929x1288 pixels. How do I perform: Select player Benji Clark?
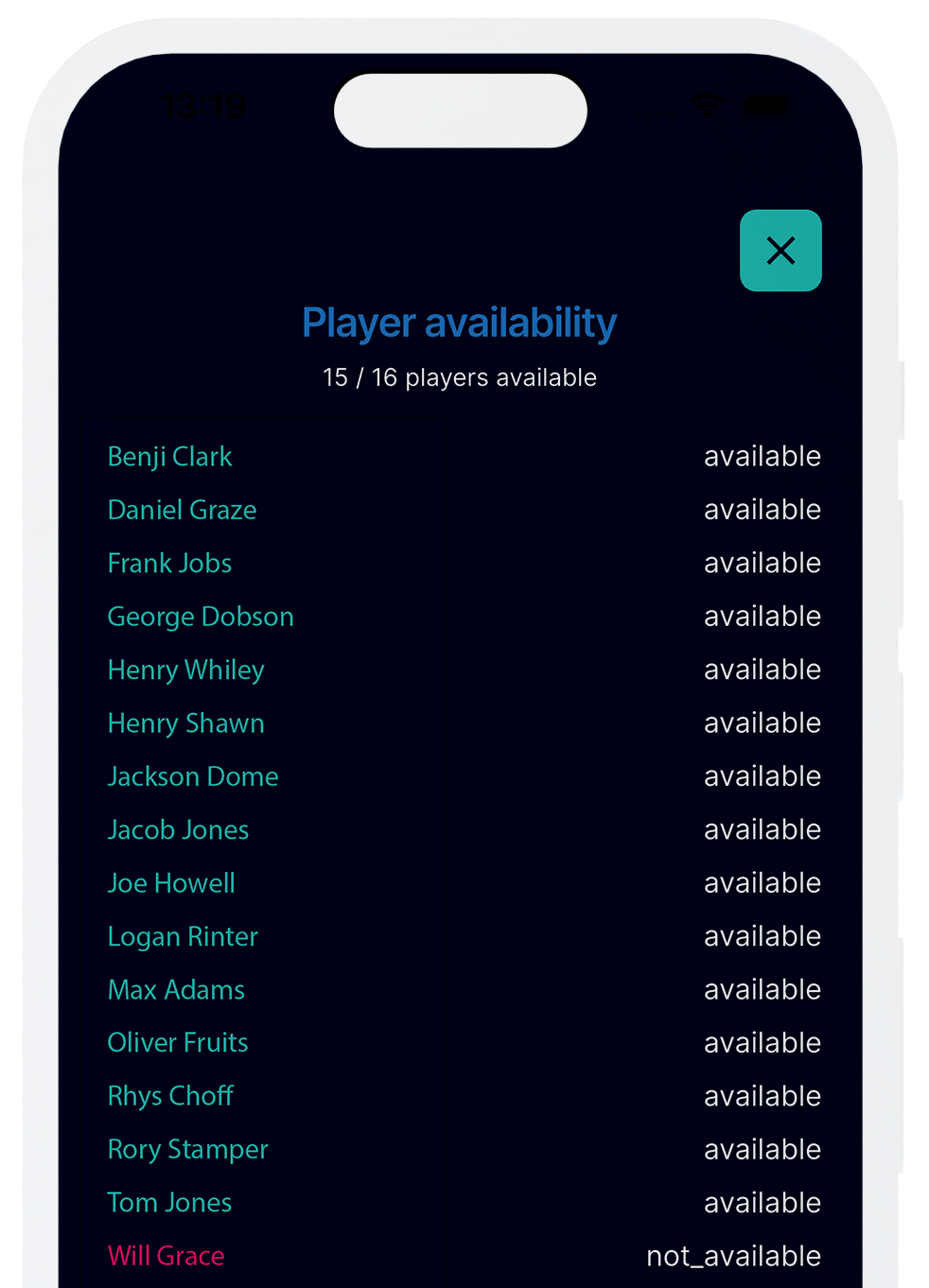tap(169, 457)
